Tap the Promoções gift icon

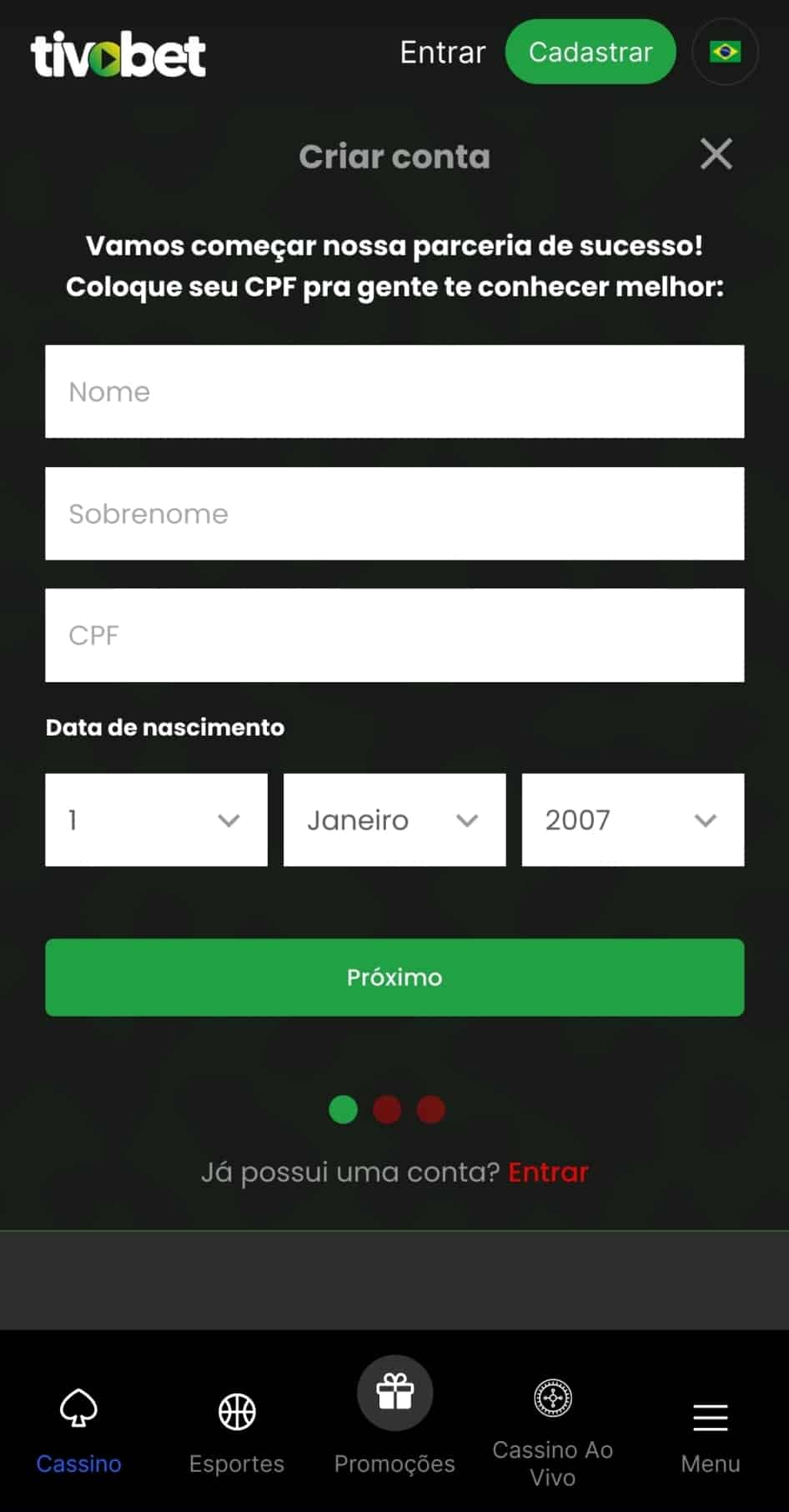tap(394, 1391)
